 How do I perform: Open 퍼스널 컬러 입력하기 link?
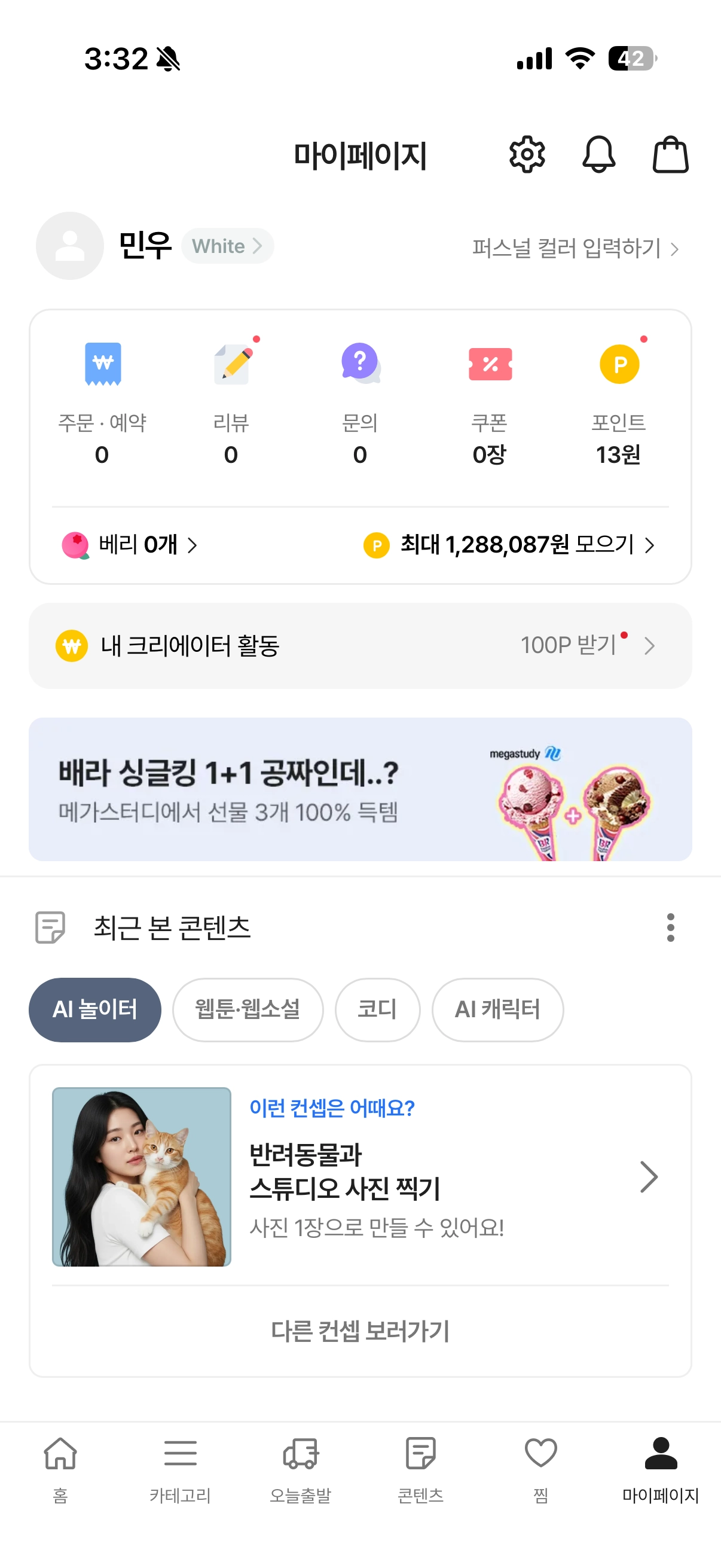(x=575, y=248)
